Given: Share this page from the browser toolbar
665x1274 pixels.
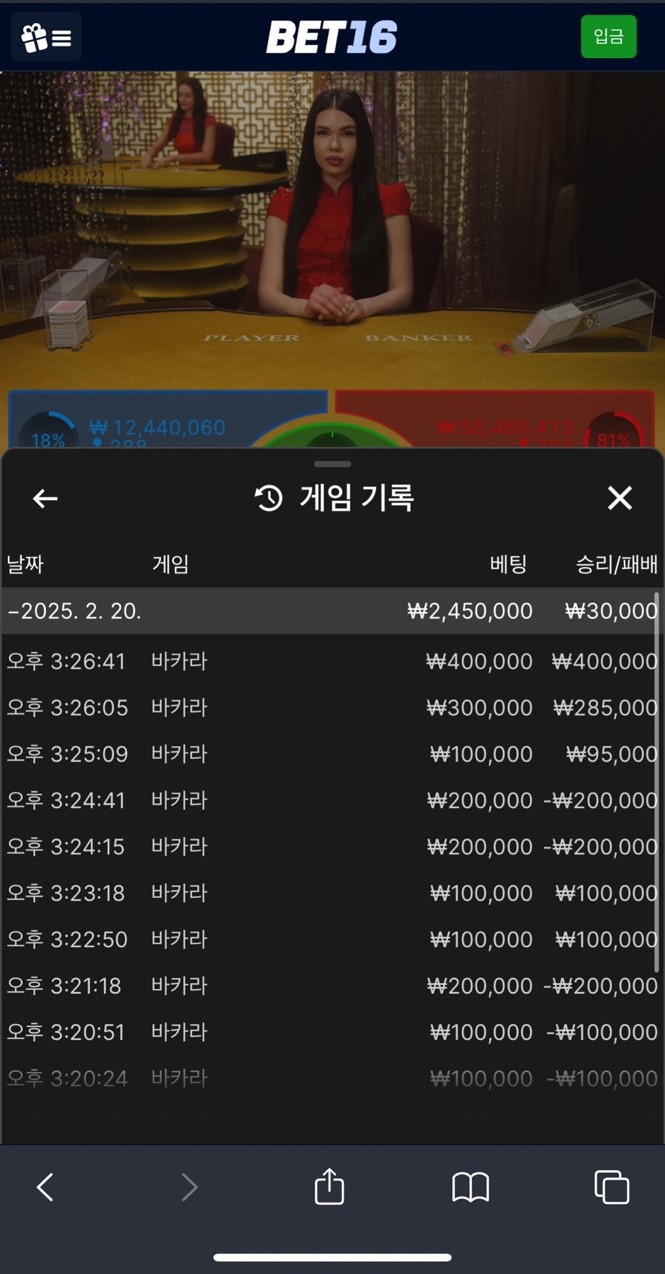Looking at the screenshot, I should pyautogui.click(x=329, y=1187).
